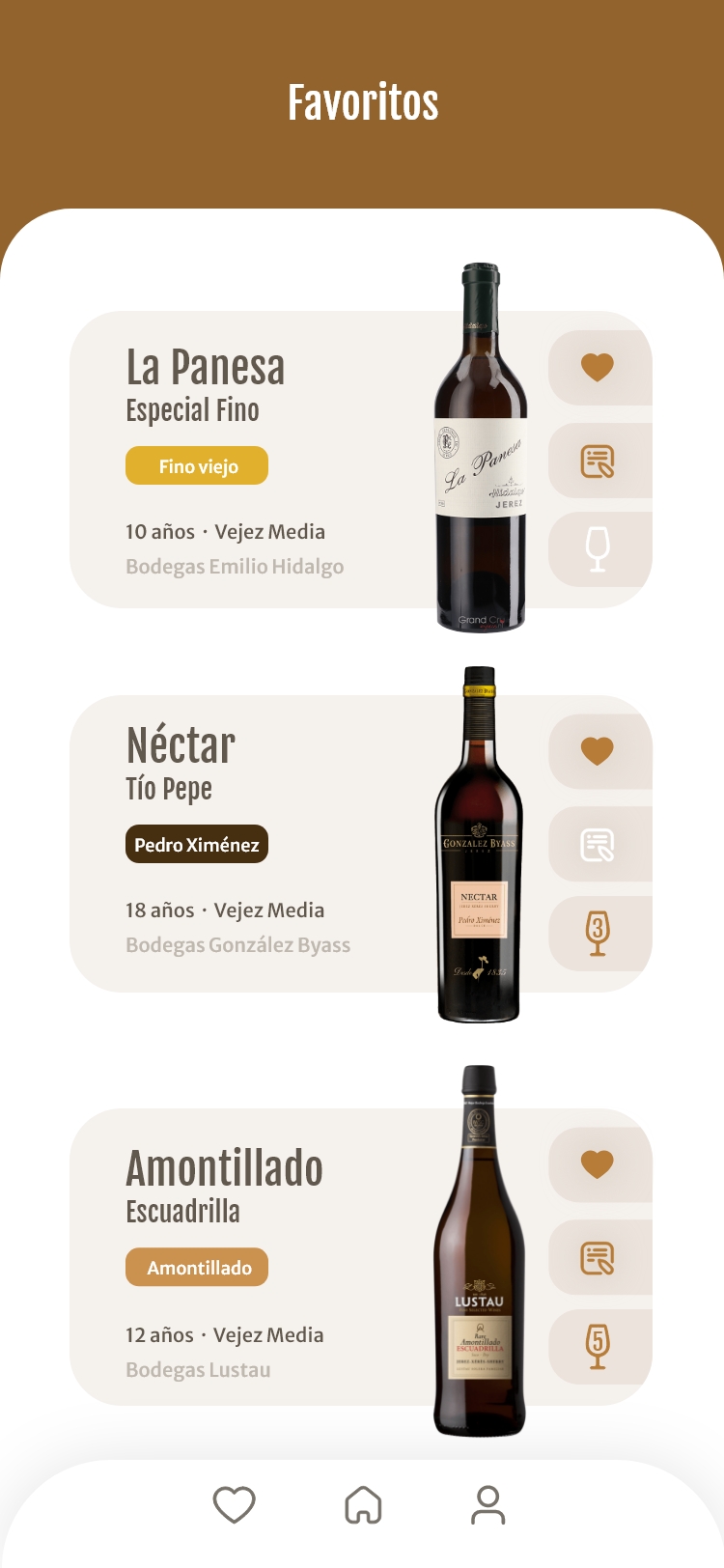This screenshot has height=1568, width=724.
Task: Tap Amontillado's wine glass rating showing 5
Action: pos(598,1347)
